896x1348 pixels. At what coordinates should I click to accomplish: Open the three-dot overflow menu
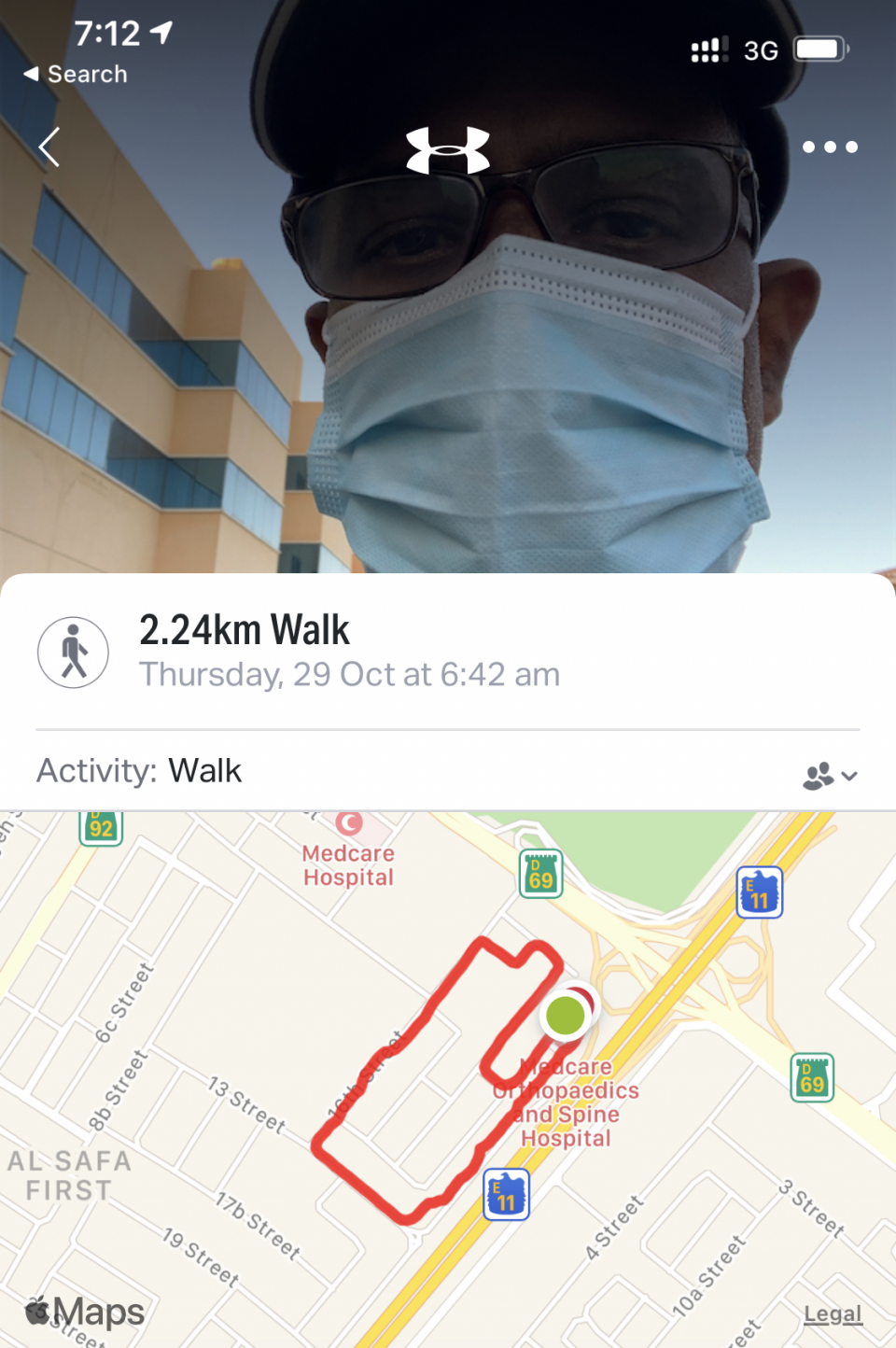click(x=830, y=147)
